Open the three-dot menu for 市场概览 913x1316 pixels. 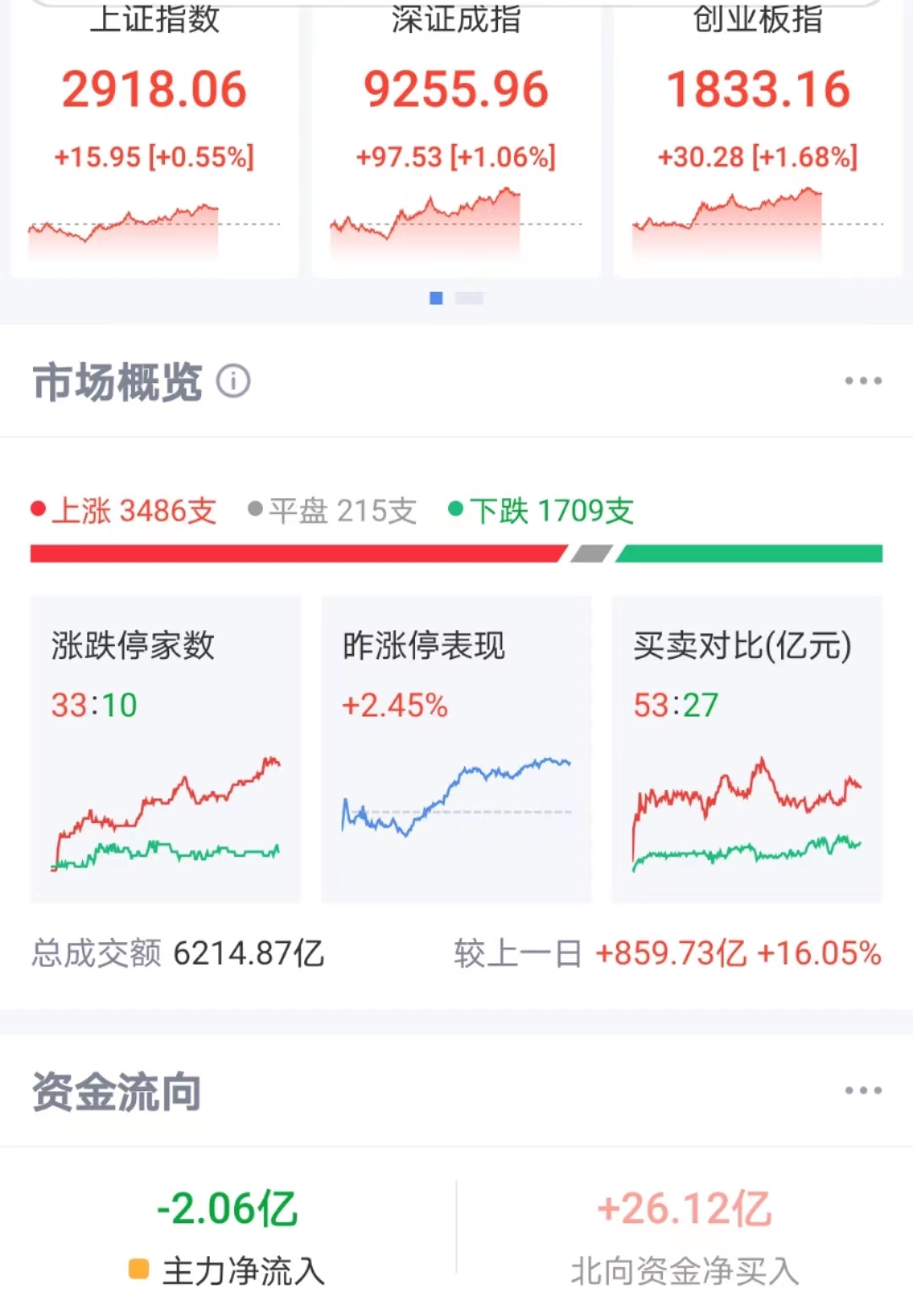click(863, 381)
